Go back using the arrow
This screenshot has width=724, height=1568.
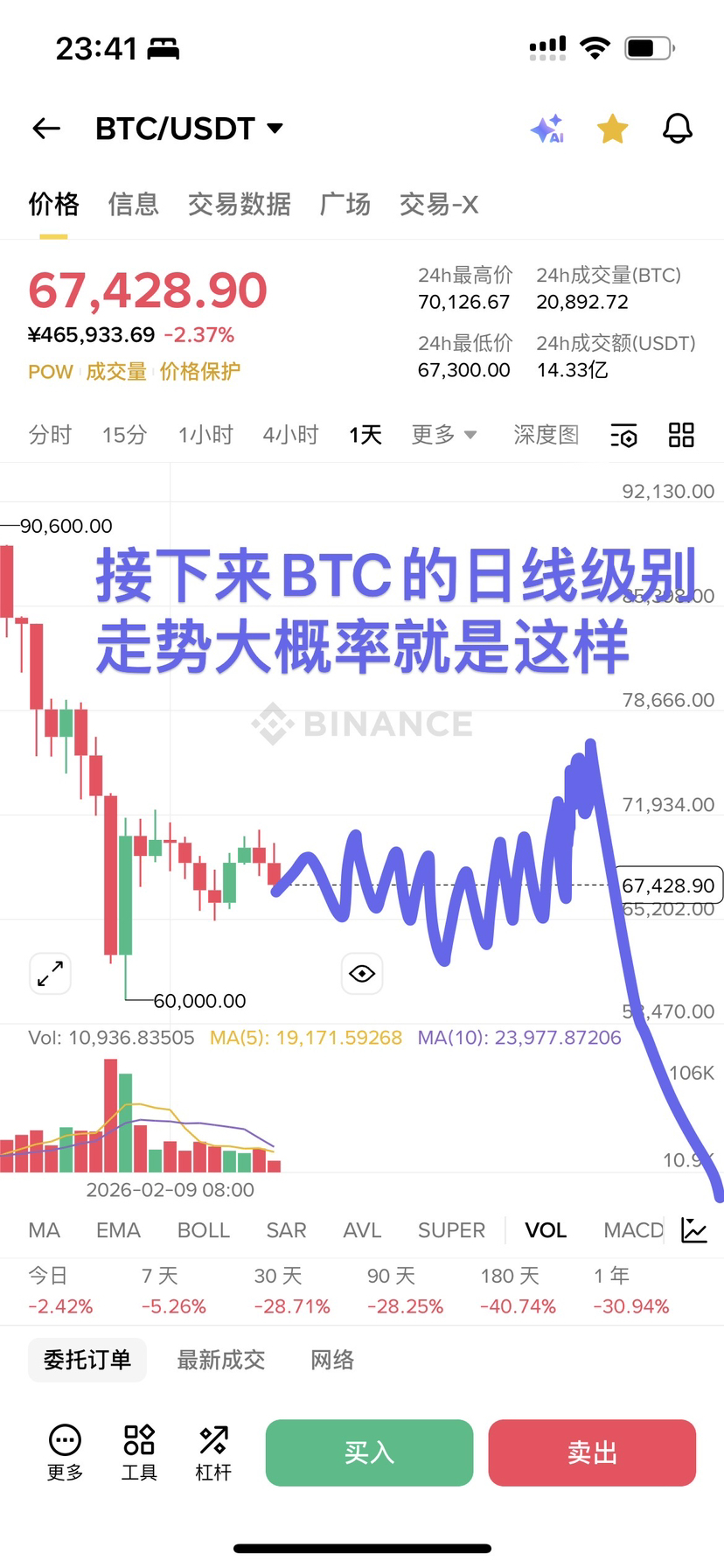point(46,129)
